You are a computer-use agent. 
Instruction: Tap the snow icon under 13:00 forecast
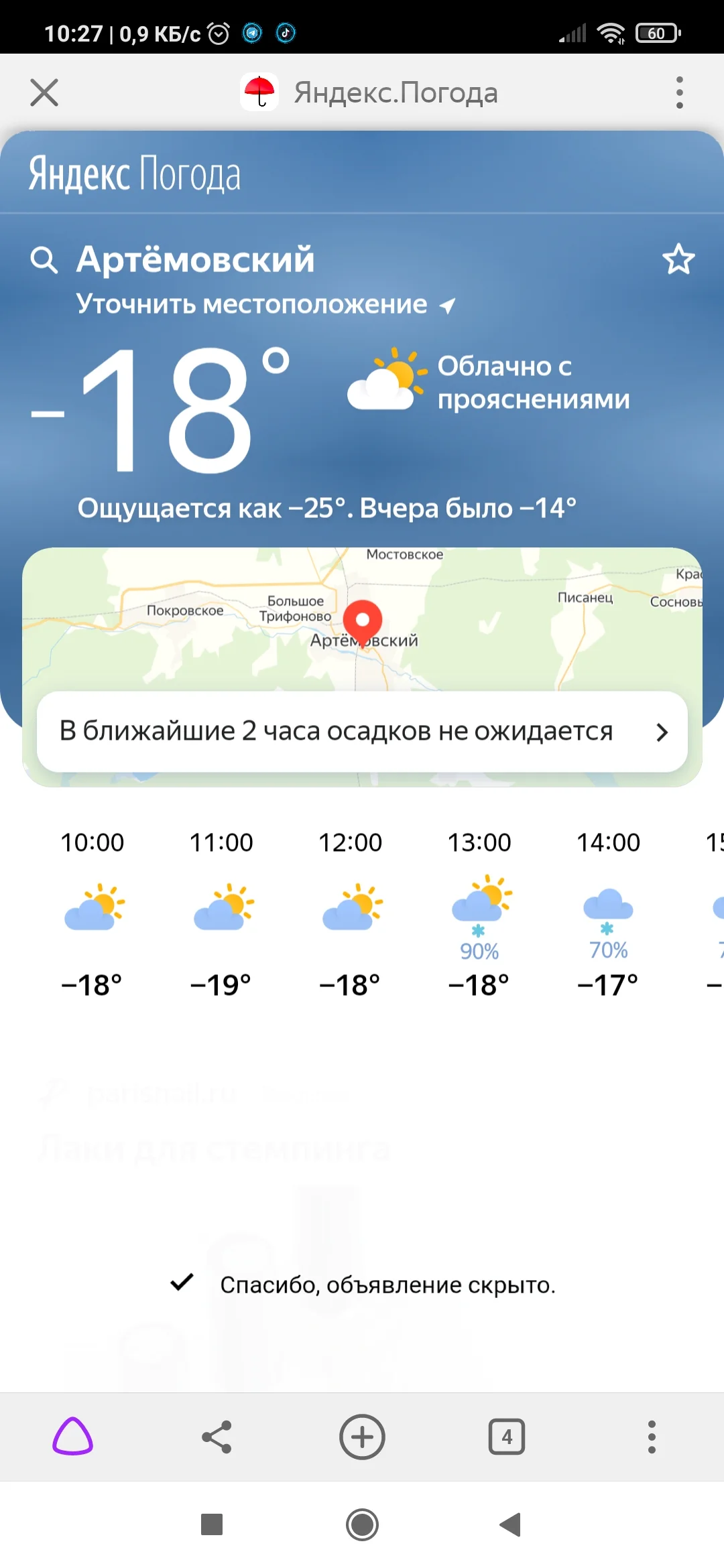click(478, 930)
